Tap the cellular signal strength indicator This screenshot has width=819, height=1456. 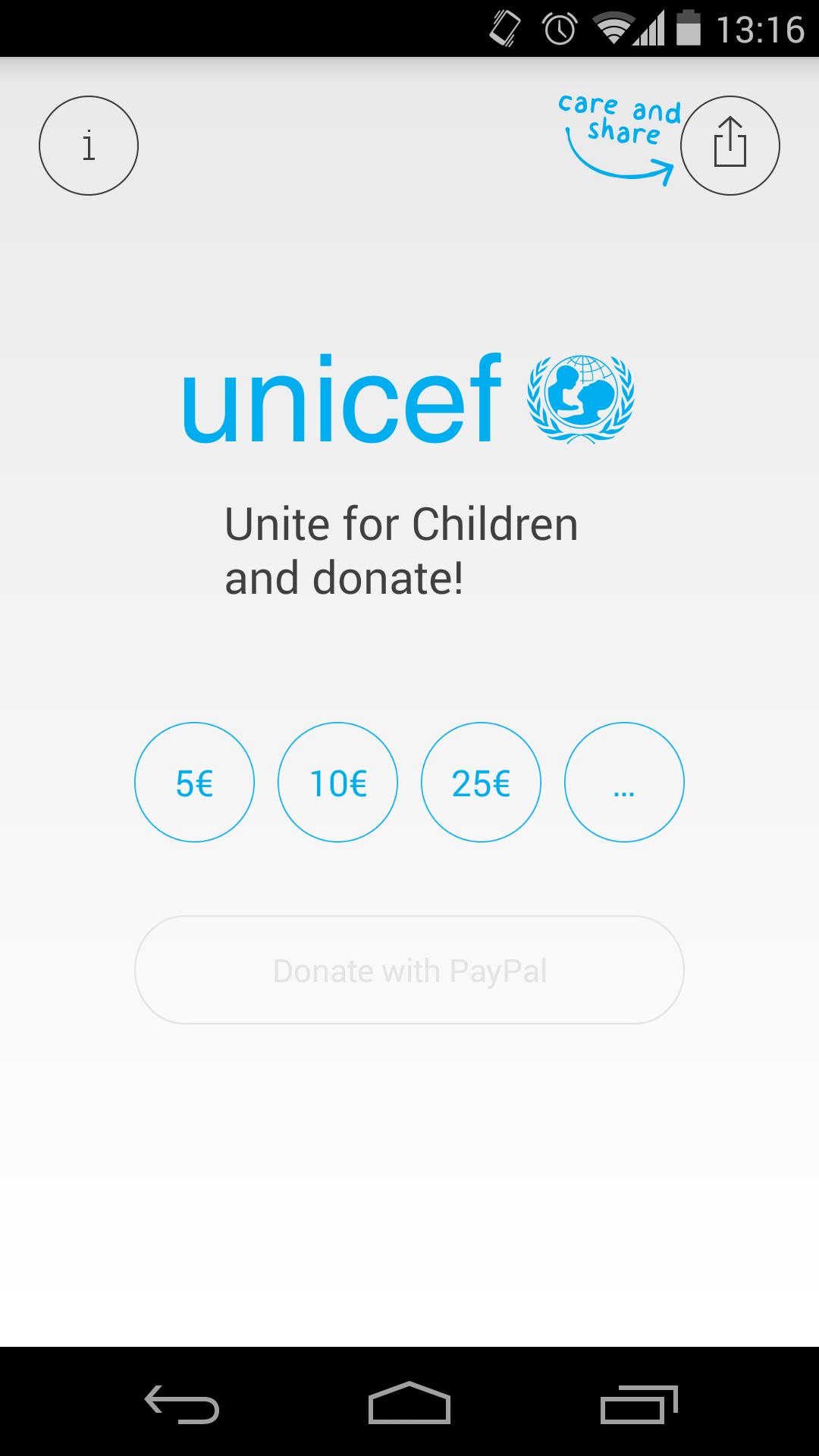click(x=648, y=25)
